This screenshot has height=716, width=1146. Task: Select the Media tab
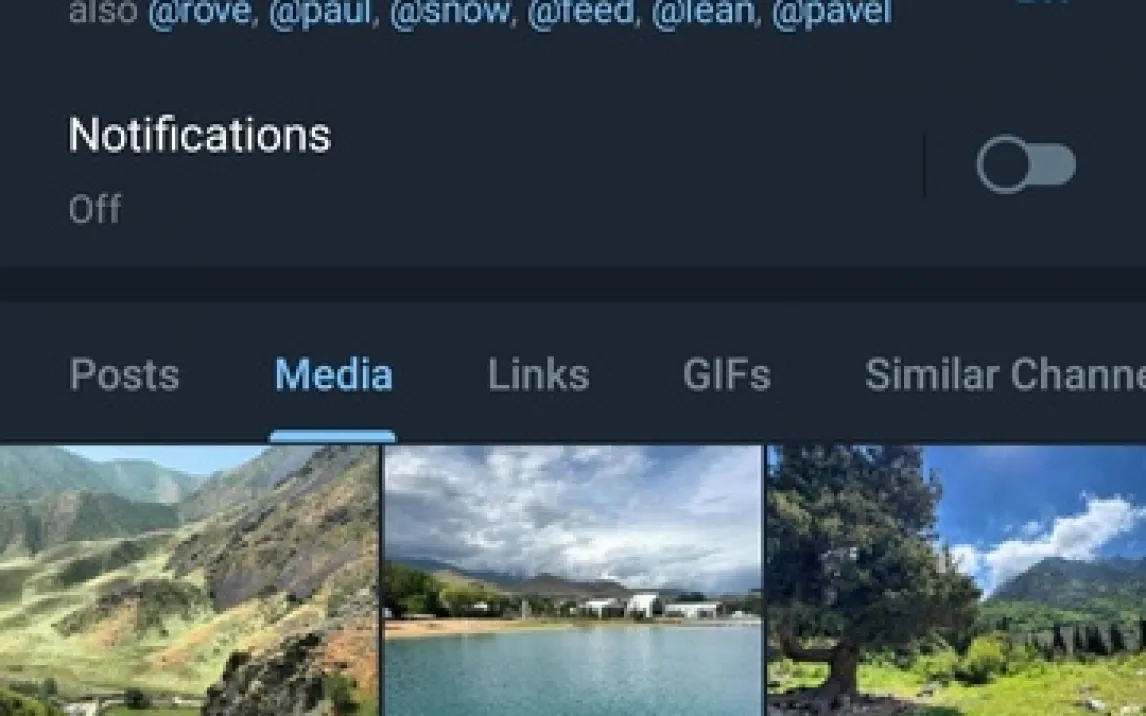(333, 375)
